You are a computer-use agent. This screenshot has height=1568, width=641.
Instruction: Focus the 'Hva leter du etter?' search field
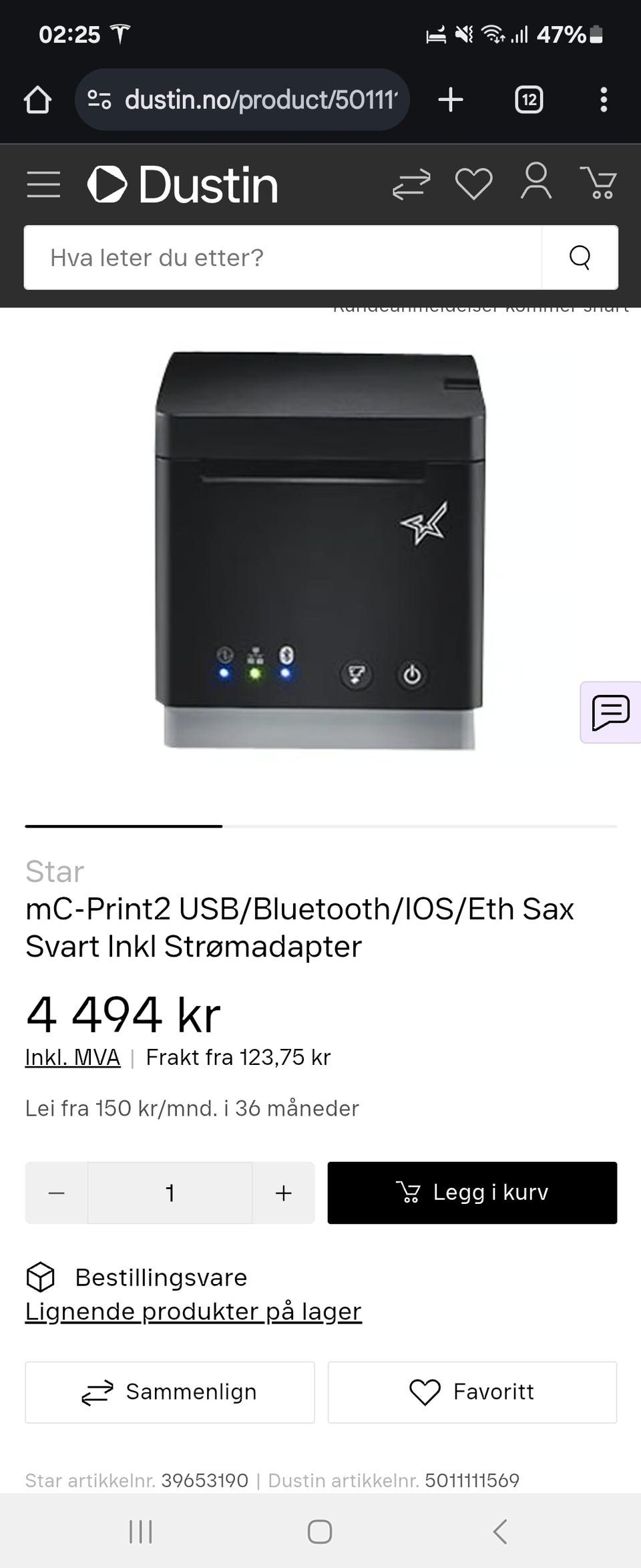[x=282, y=257]
